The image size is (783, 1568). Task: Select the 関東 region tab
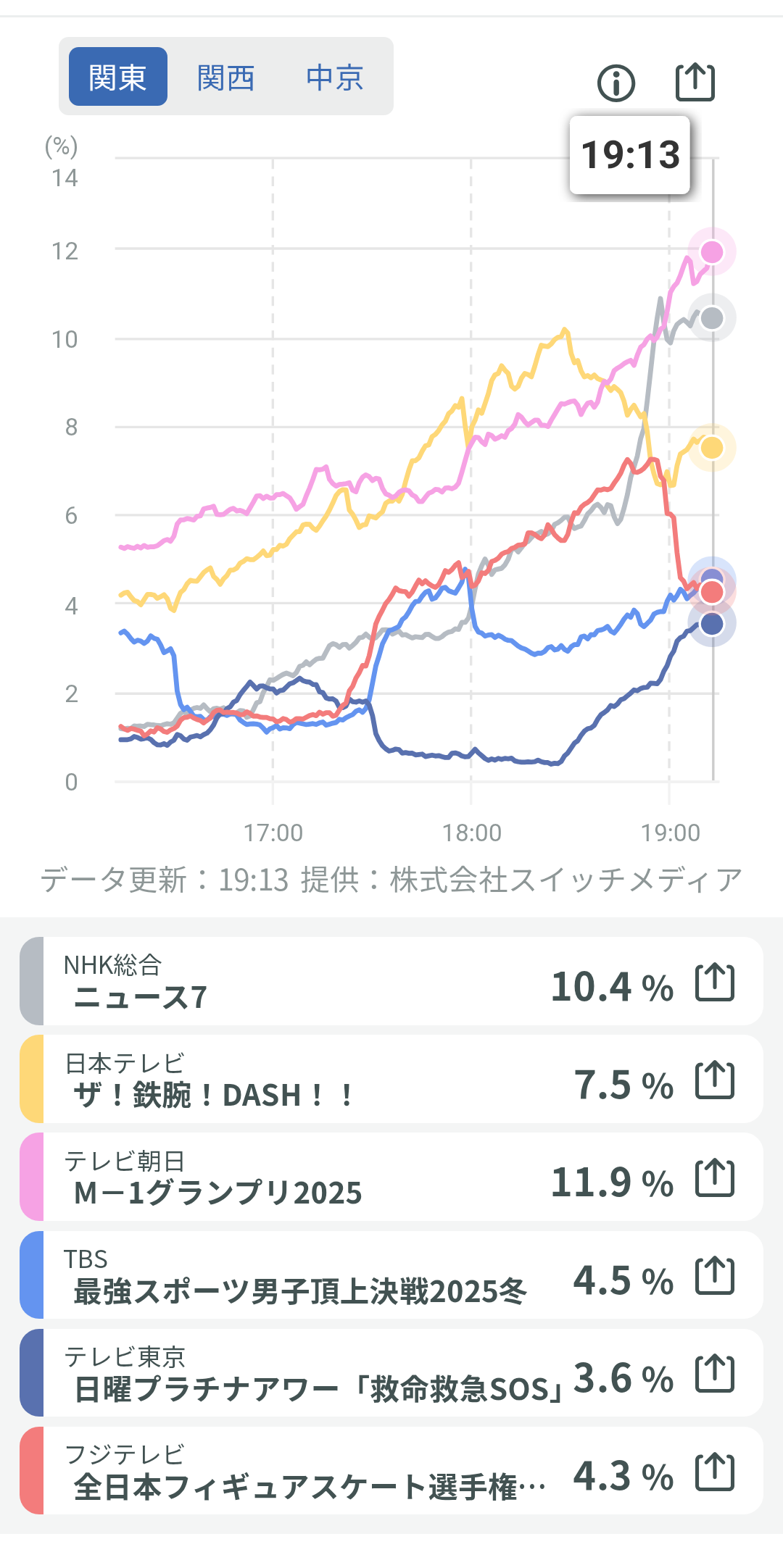(118, 77)
